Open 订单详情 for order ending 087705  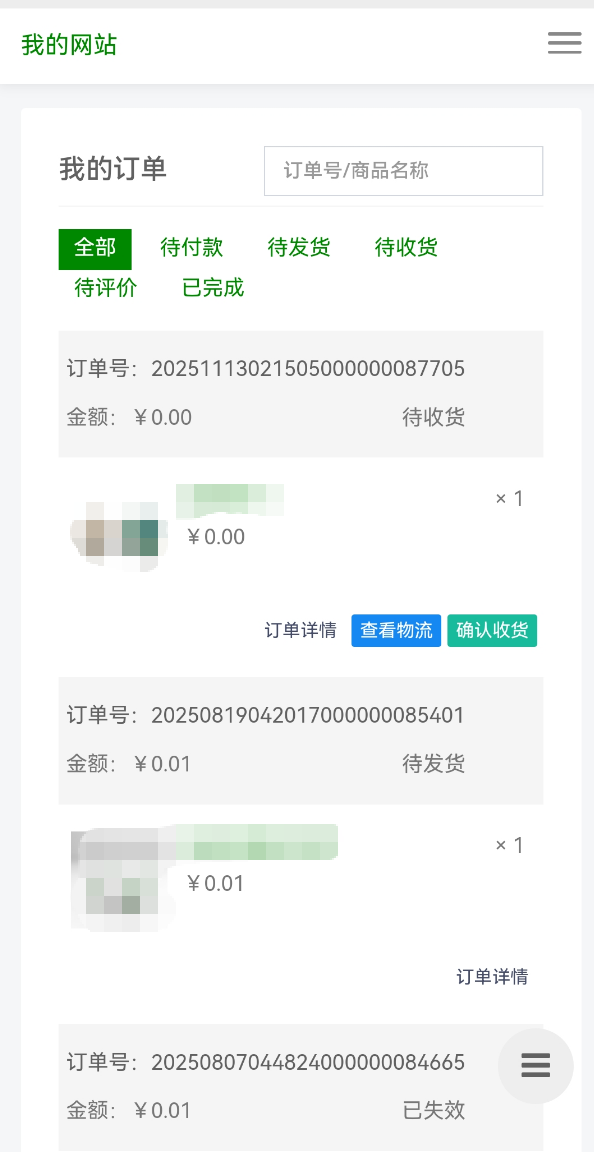coord(301,630)
